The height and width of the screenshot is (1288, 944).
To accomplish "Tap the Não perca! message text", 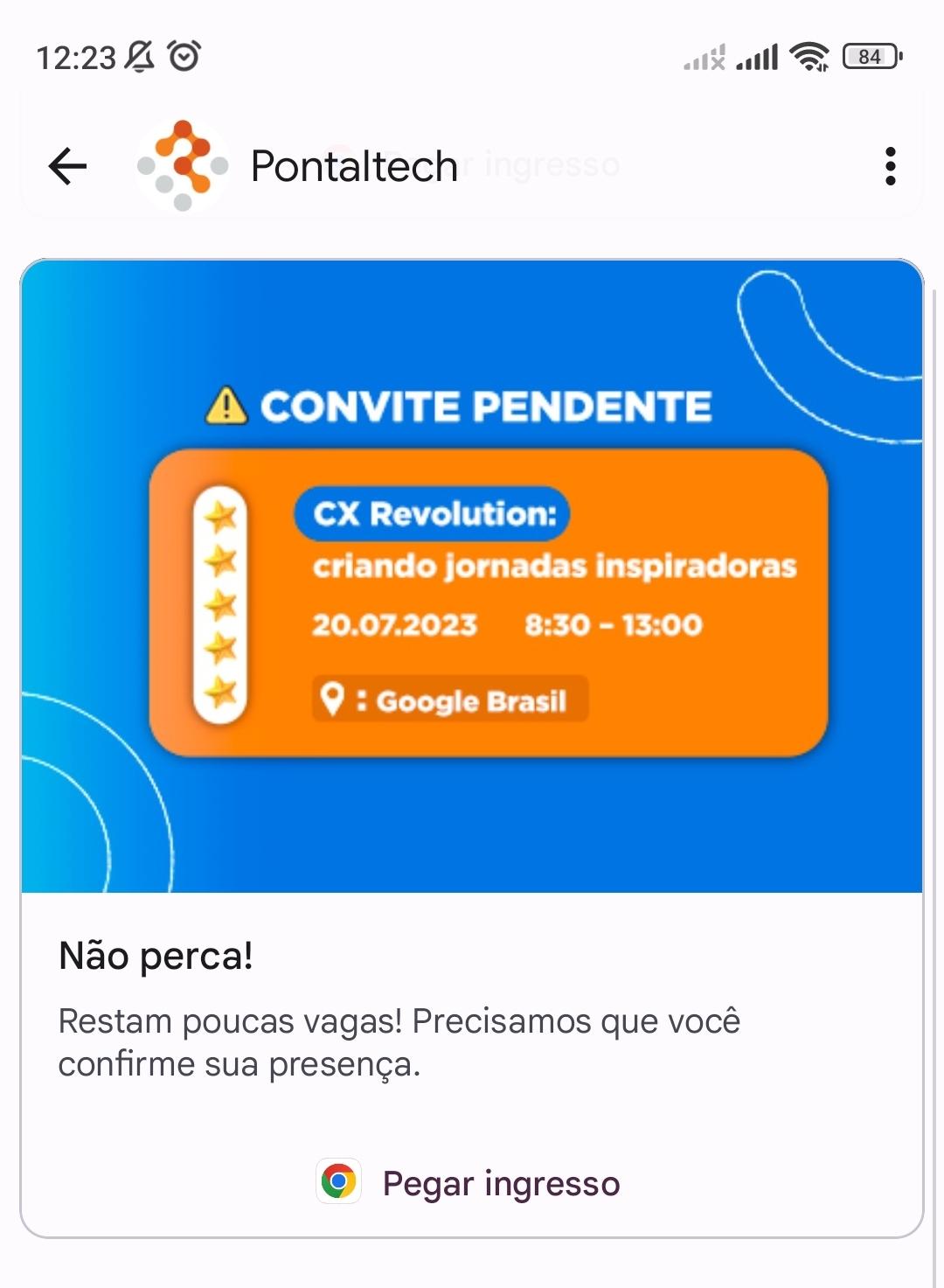I will (x=156, y=957).
